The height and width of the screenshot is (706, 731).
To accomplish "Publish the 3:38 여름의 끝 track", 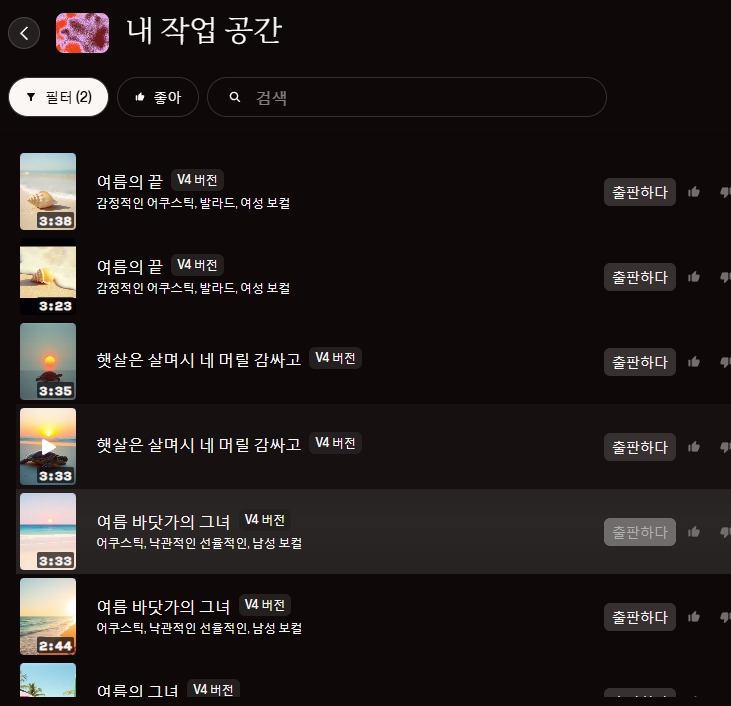I will pos(639,192).
